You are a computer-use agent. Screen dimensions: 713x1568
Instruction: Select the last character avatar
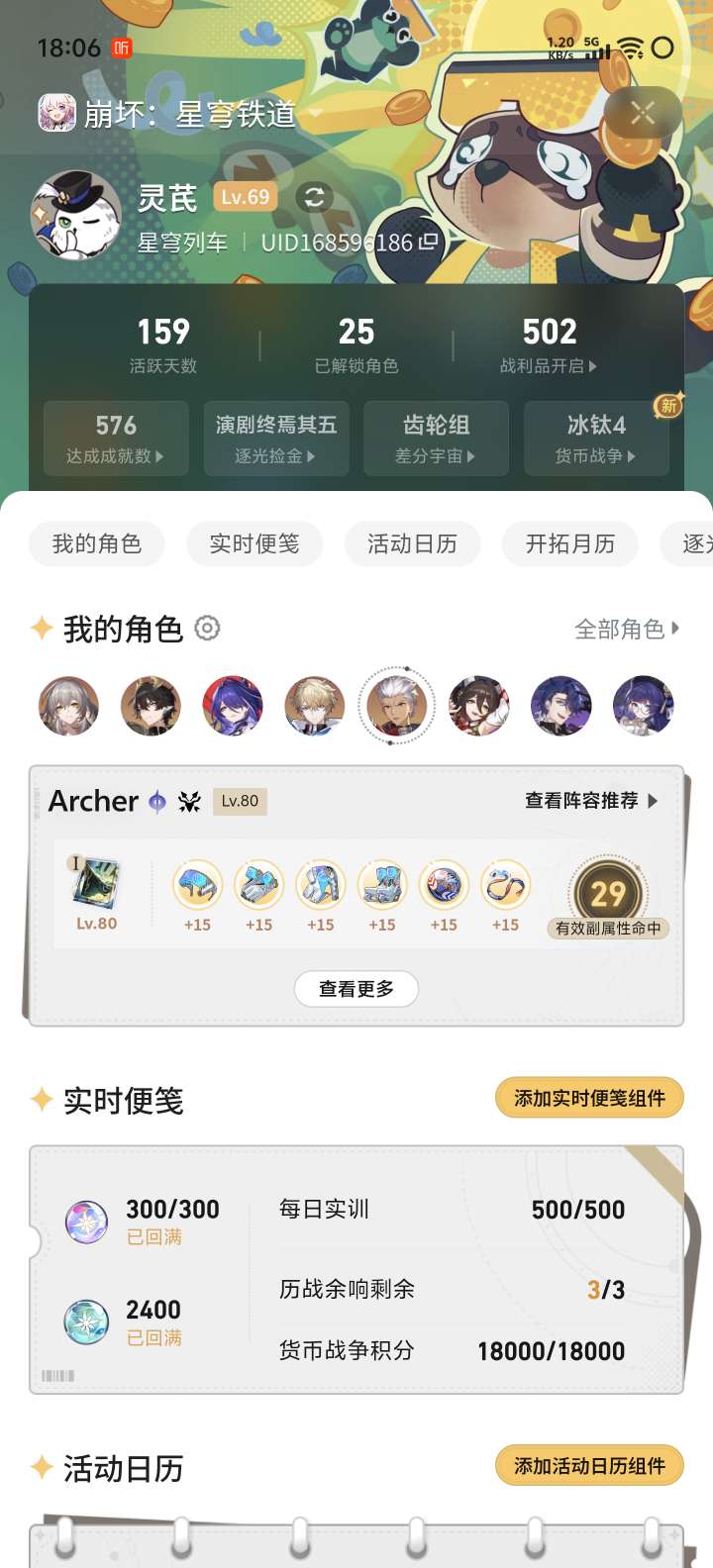[644, 707]
